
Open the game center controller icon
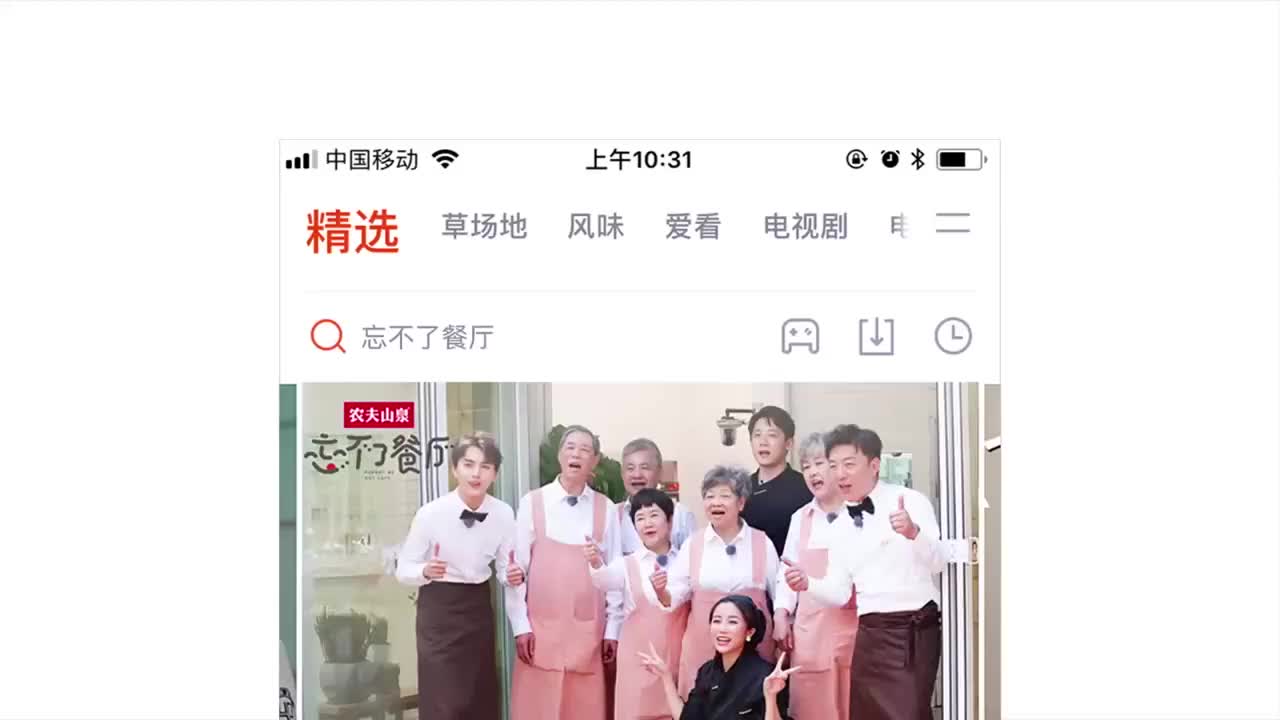point(800,337)
